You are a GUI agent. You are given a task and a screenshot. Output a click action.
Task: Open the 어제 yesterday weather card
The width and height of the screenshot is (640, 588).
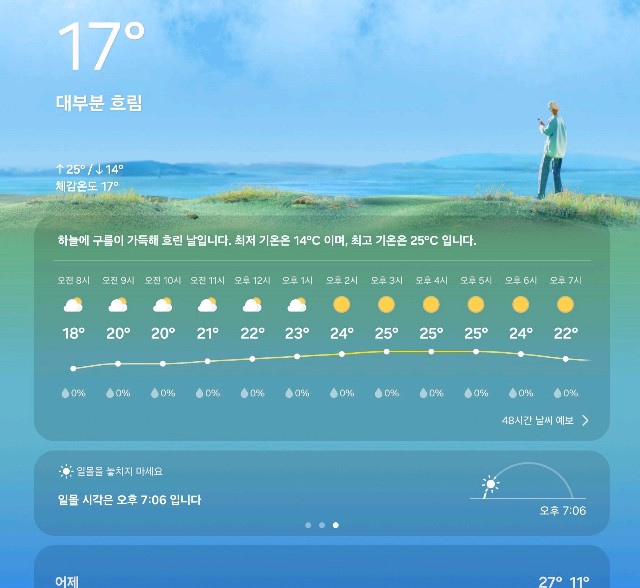[x=320, y=574]
